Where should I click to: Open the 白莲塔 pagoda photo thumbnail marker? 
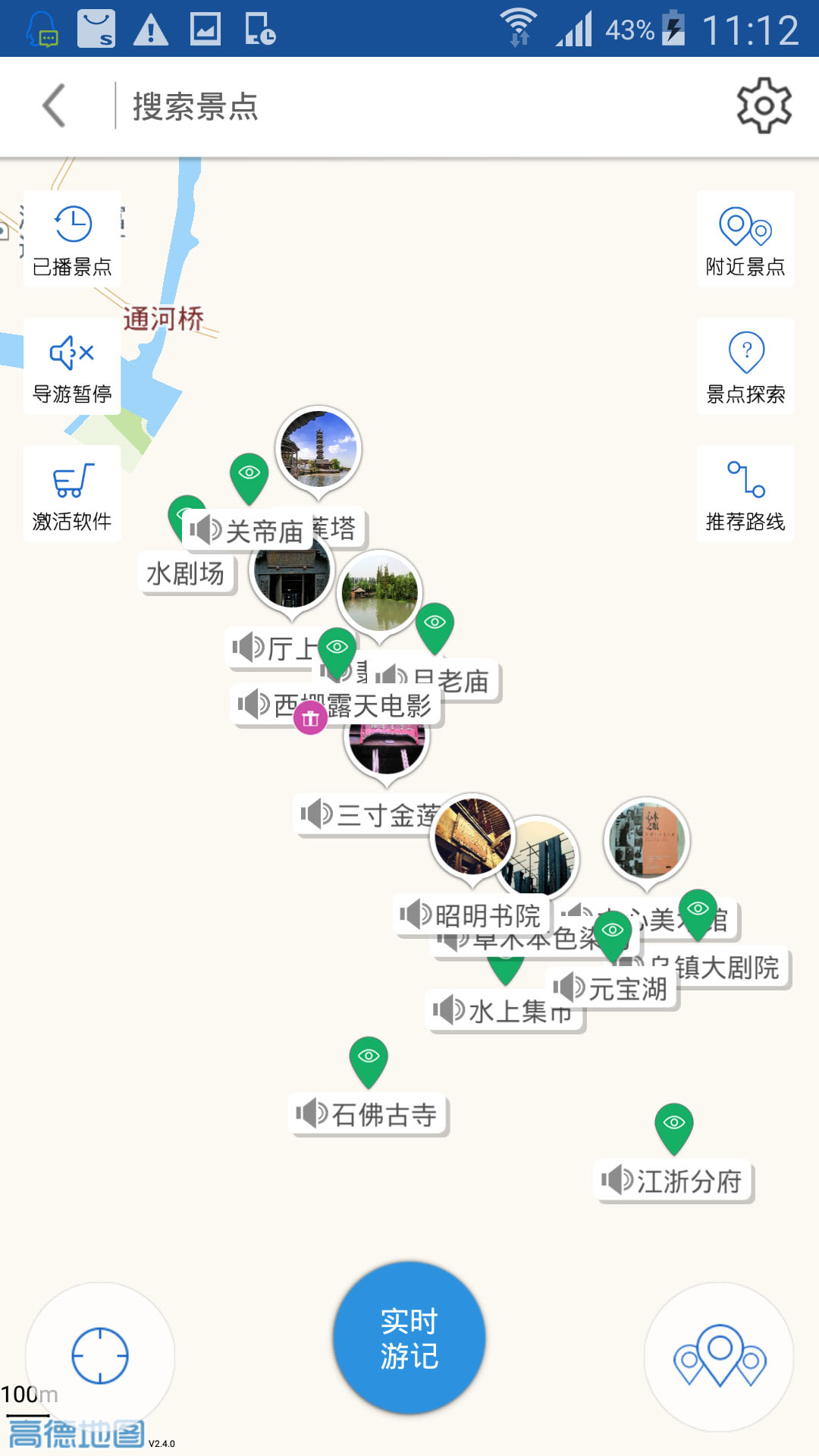pos(318,449)
